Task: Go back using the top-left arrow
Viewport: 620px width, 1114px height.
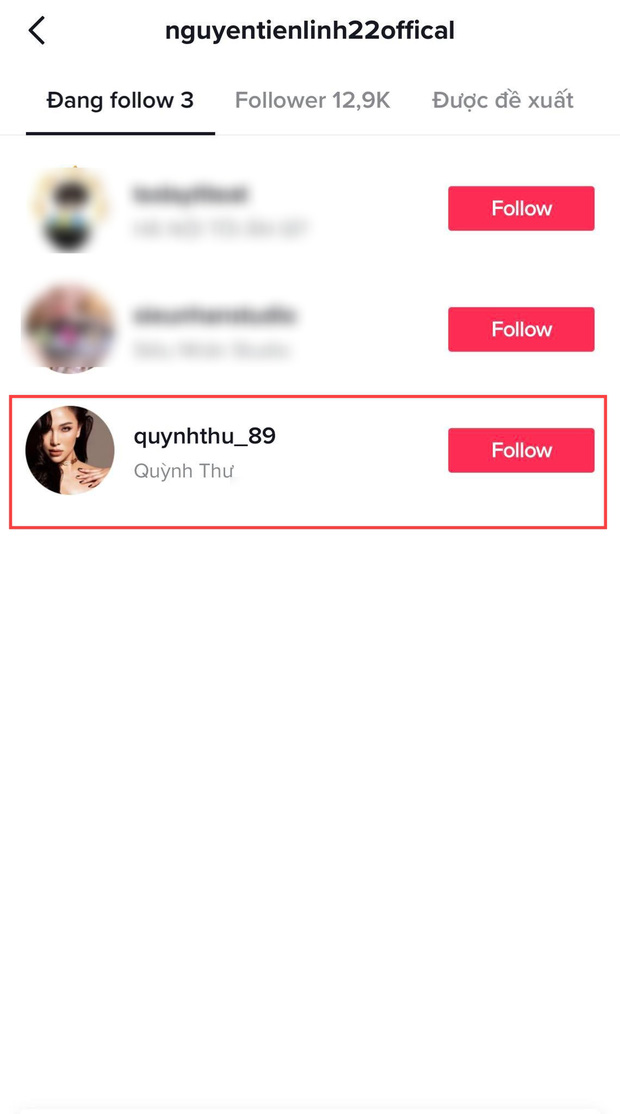Action: point(37,31)
